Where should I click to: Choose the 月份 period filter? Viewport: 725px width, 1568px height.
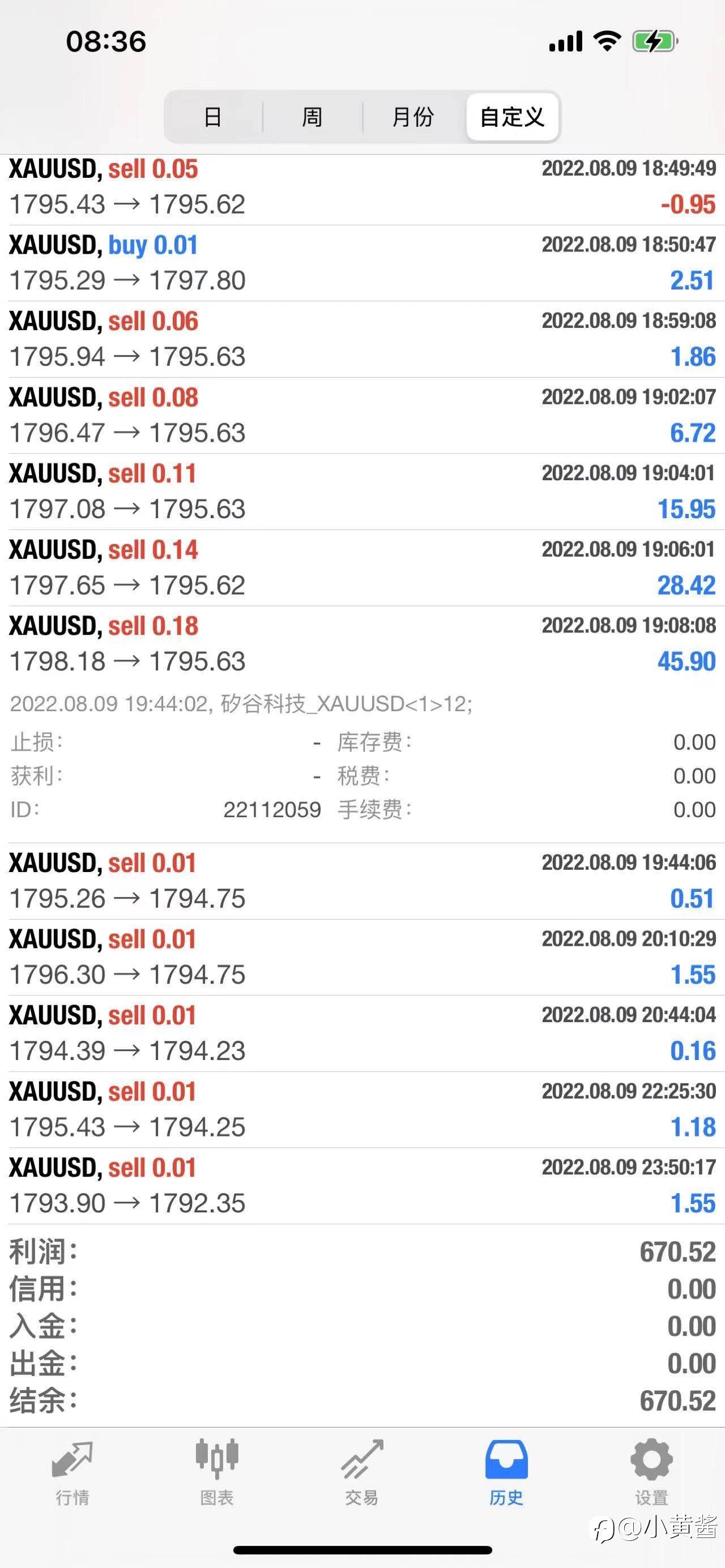(413, 117)
